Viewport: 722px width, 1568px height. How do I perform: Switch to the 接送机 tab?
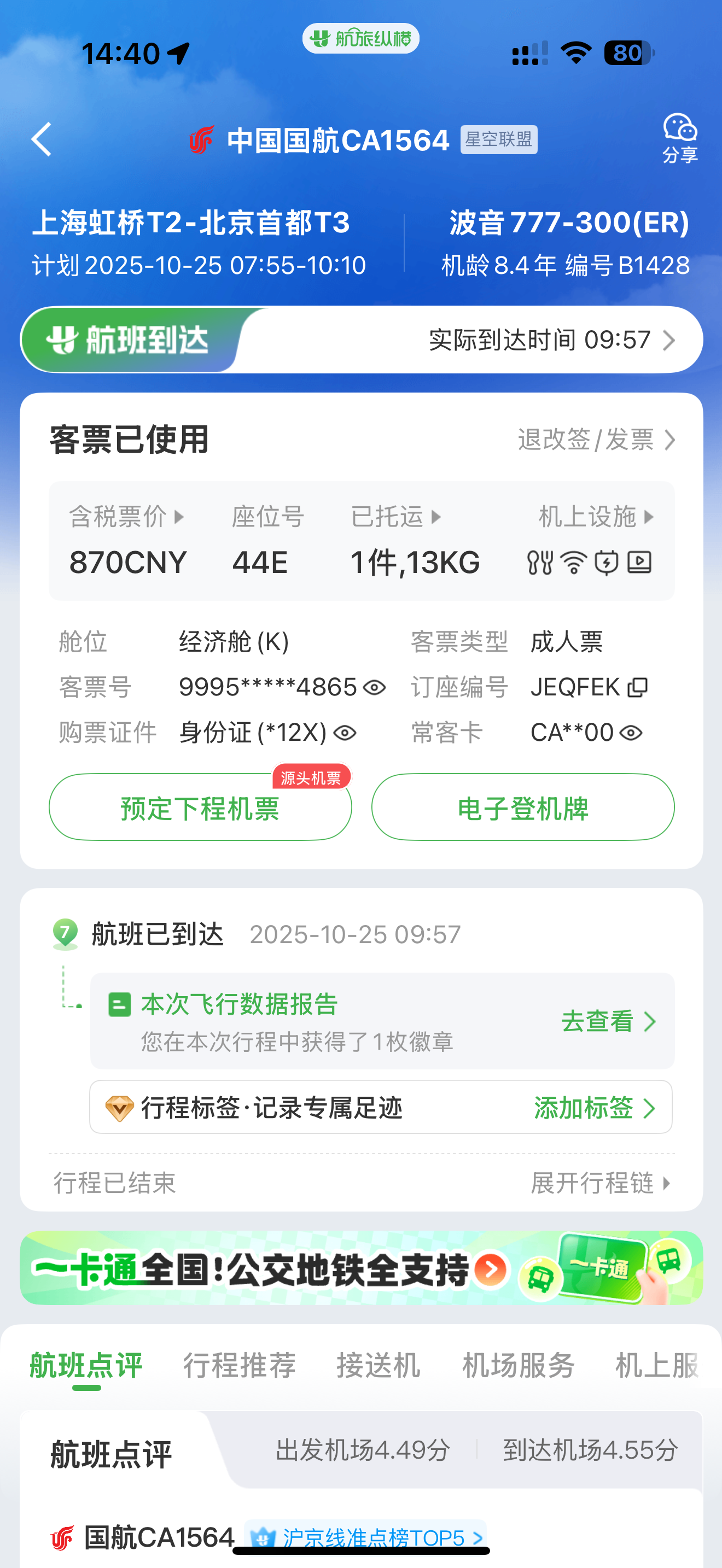pos(378,1365)
